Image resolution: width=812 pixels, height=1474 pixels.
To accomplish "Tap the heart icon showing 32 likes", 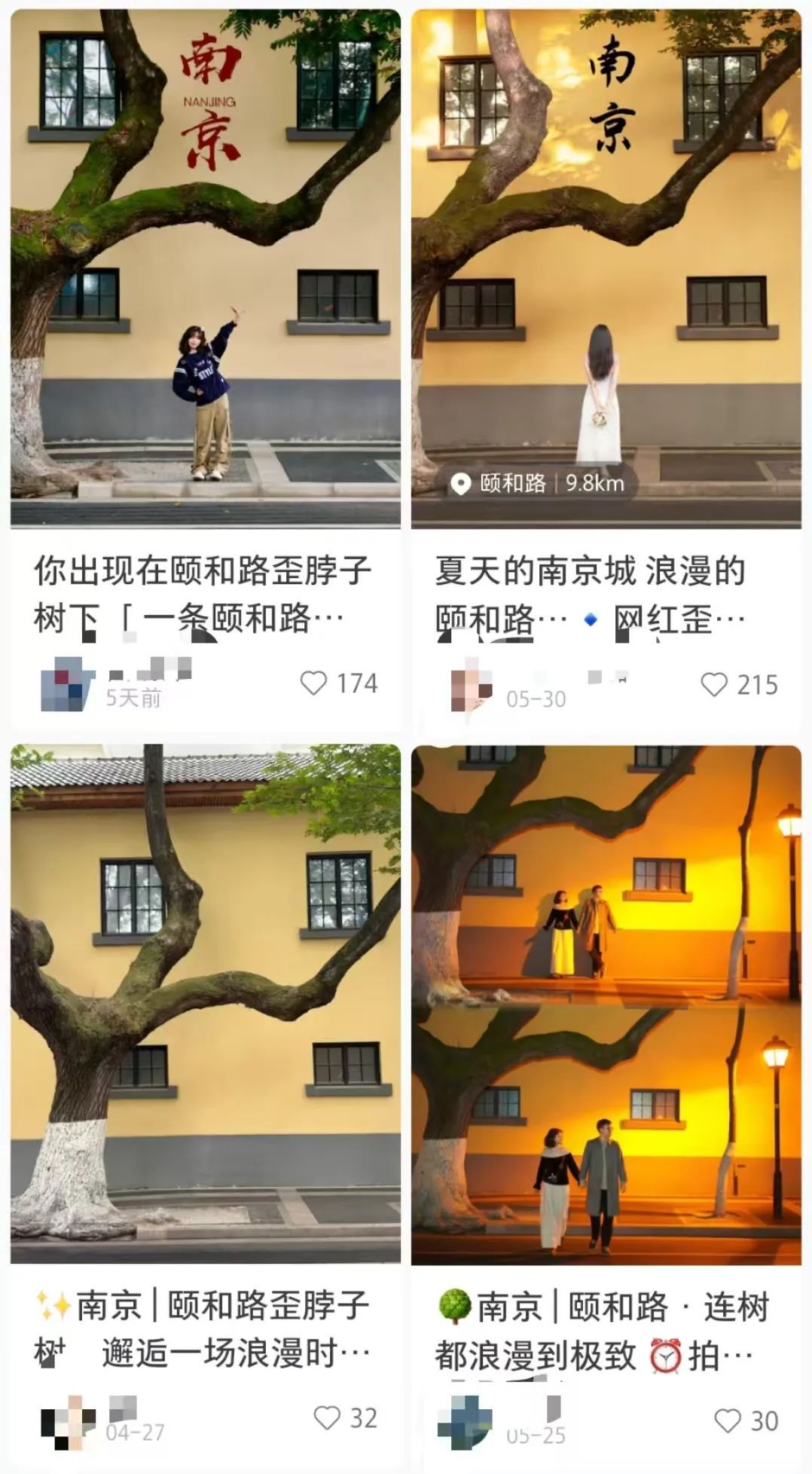I will [325, 1417].
